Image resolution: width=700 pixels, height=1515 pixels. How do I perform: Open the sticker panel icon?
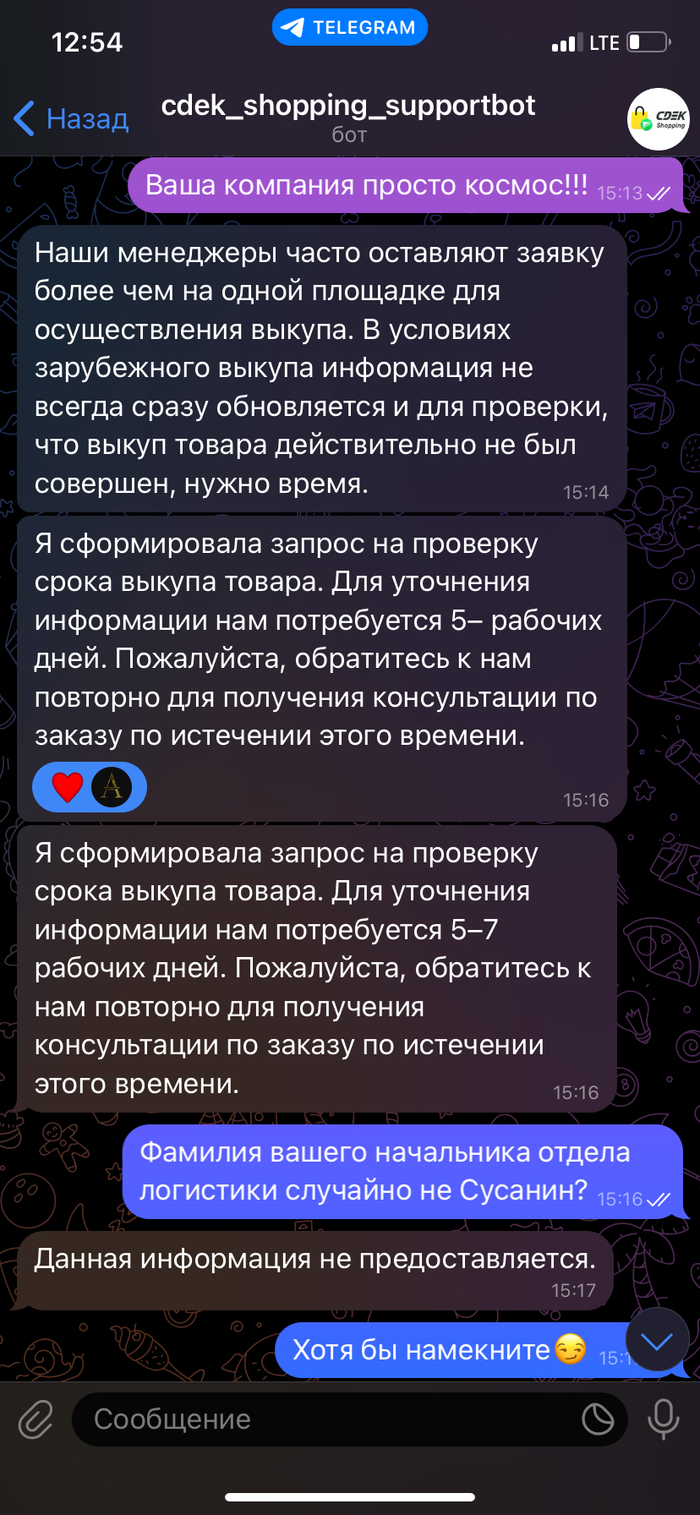[x=598, y=1419]
